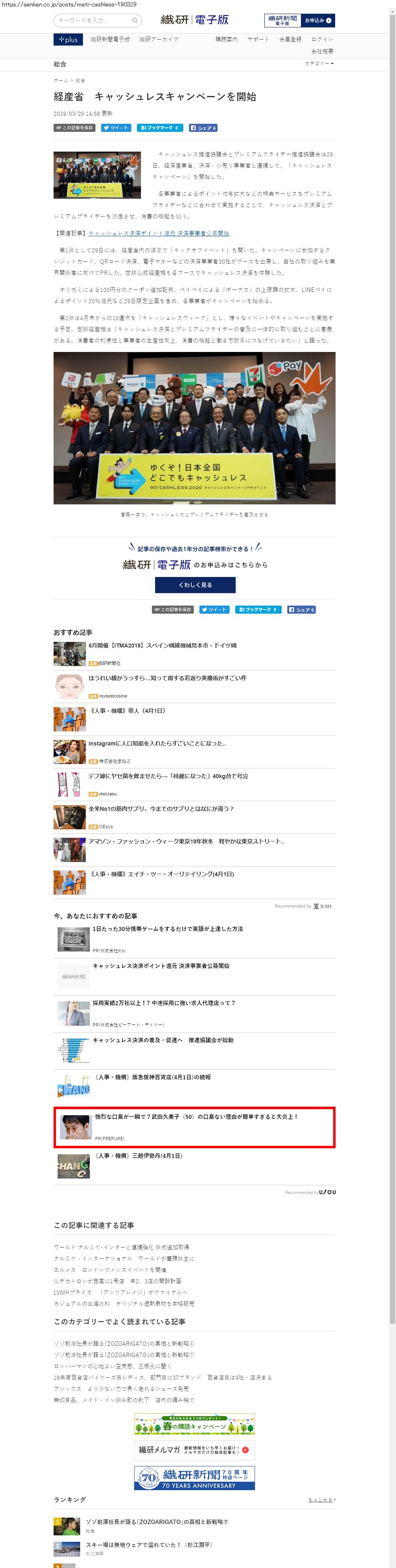Share on Facebook via bottom シェア button

pyautogui.click(x=302, y=609)
